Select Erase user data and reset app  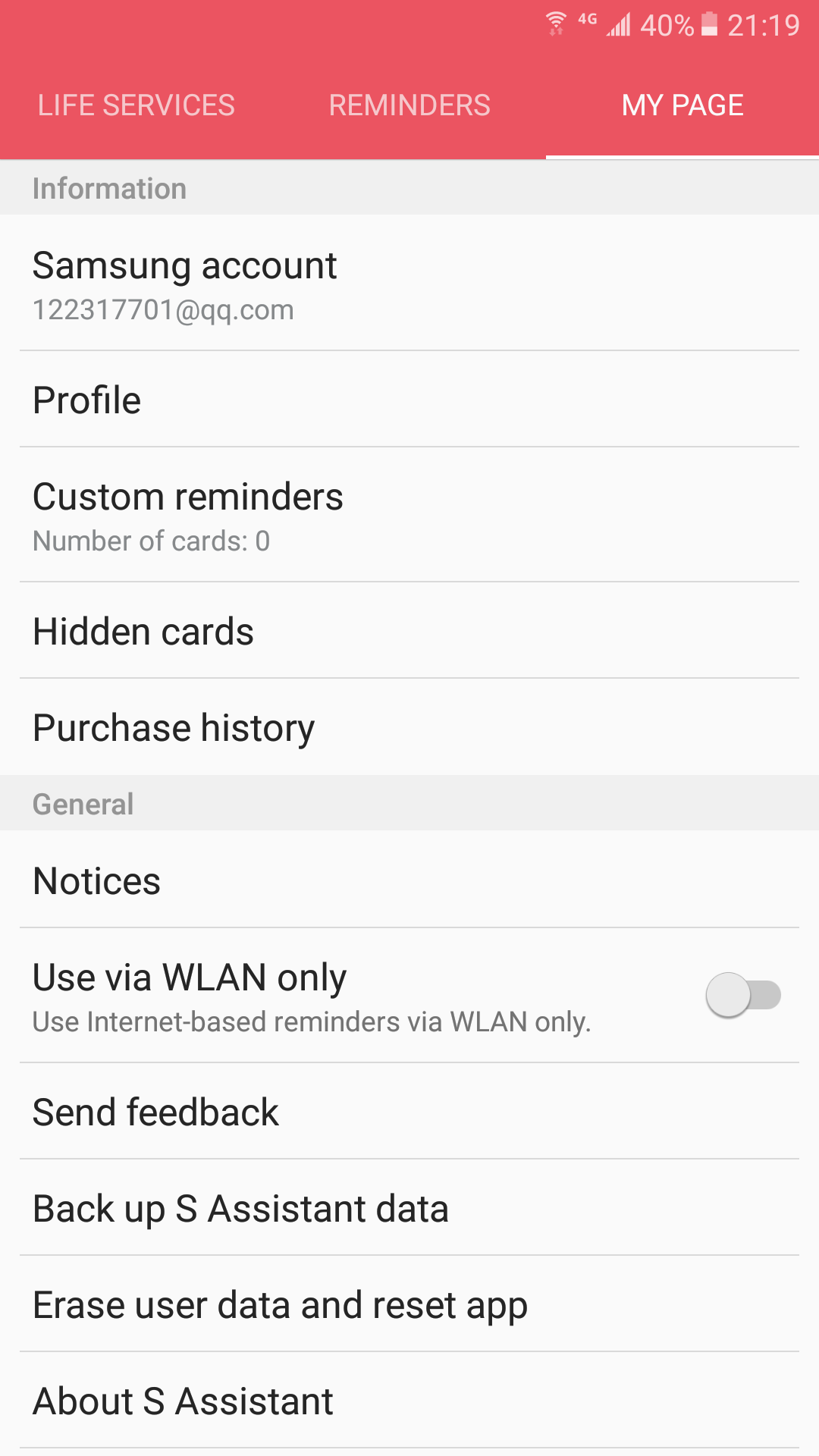click(x=409, y=1305)
